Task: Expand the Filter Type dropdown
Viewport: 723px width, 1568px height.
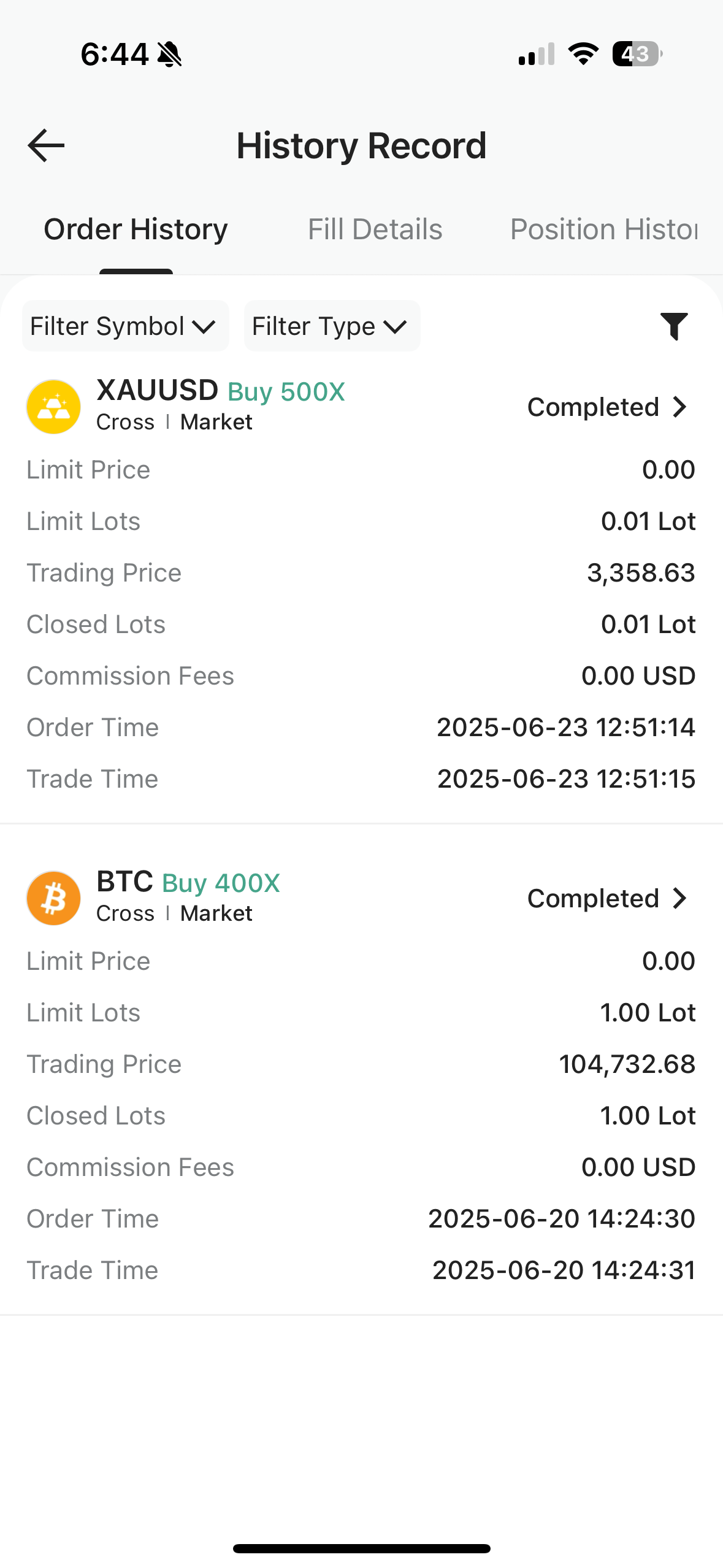Action: click(332, 326)
